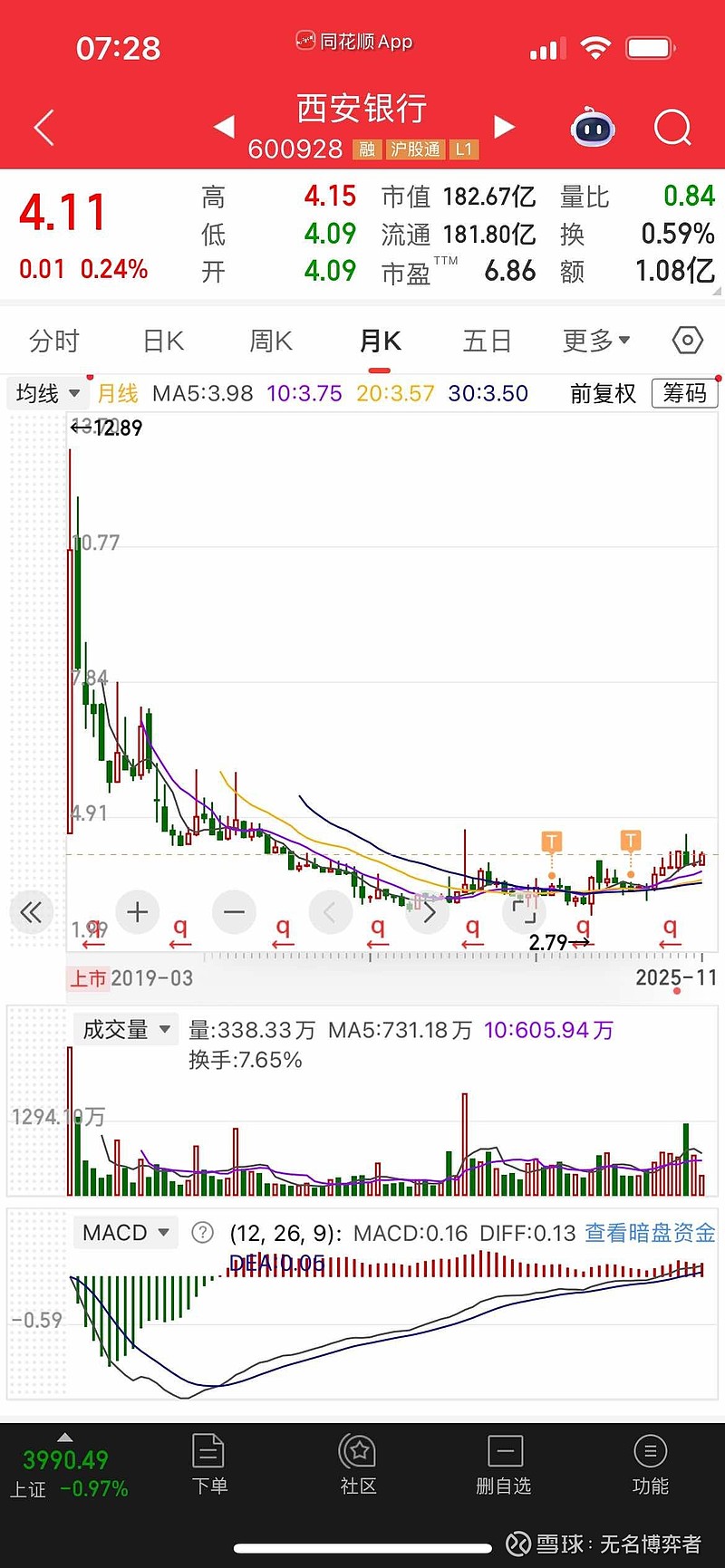725x1568 pixels.
Task: Switch to the next stock
Action: coord(504,127)
